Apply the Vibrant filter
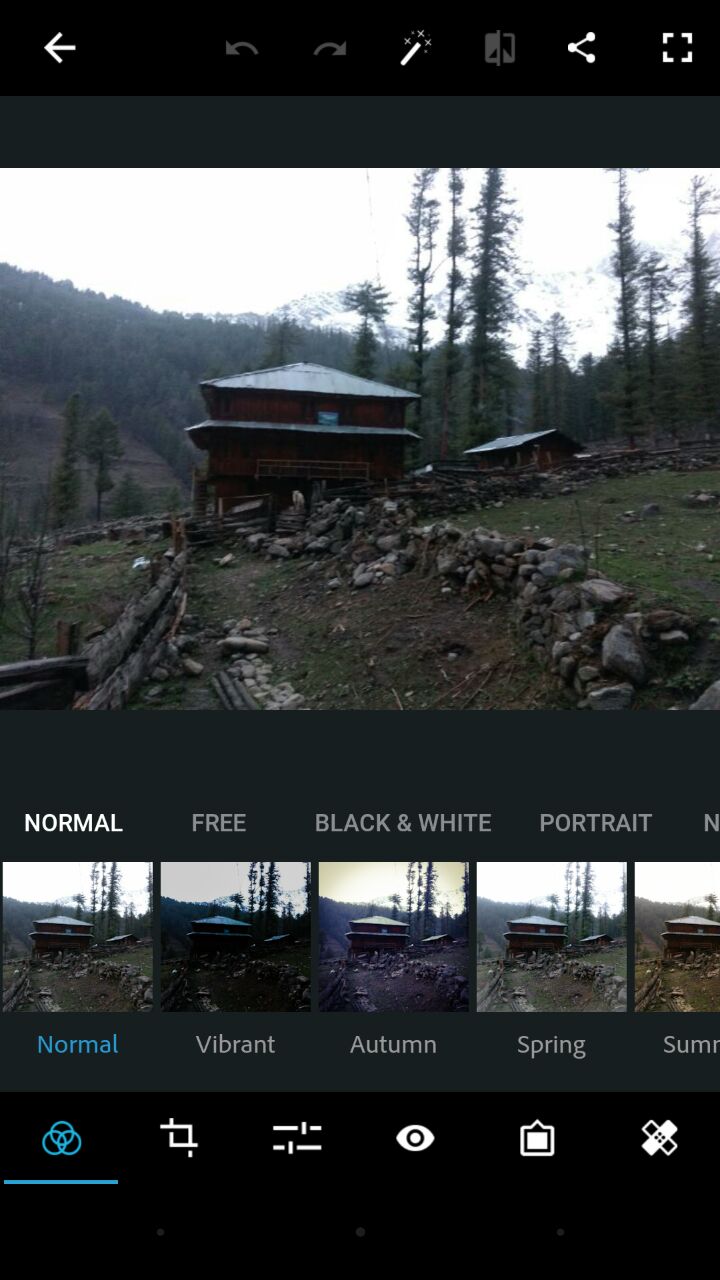 coord(235,936)
